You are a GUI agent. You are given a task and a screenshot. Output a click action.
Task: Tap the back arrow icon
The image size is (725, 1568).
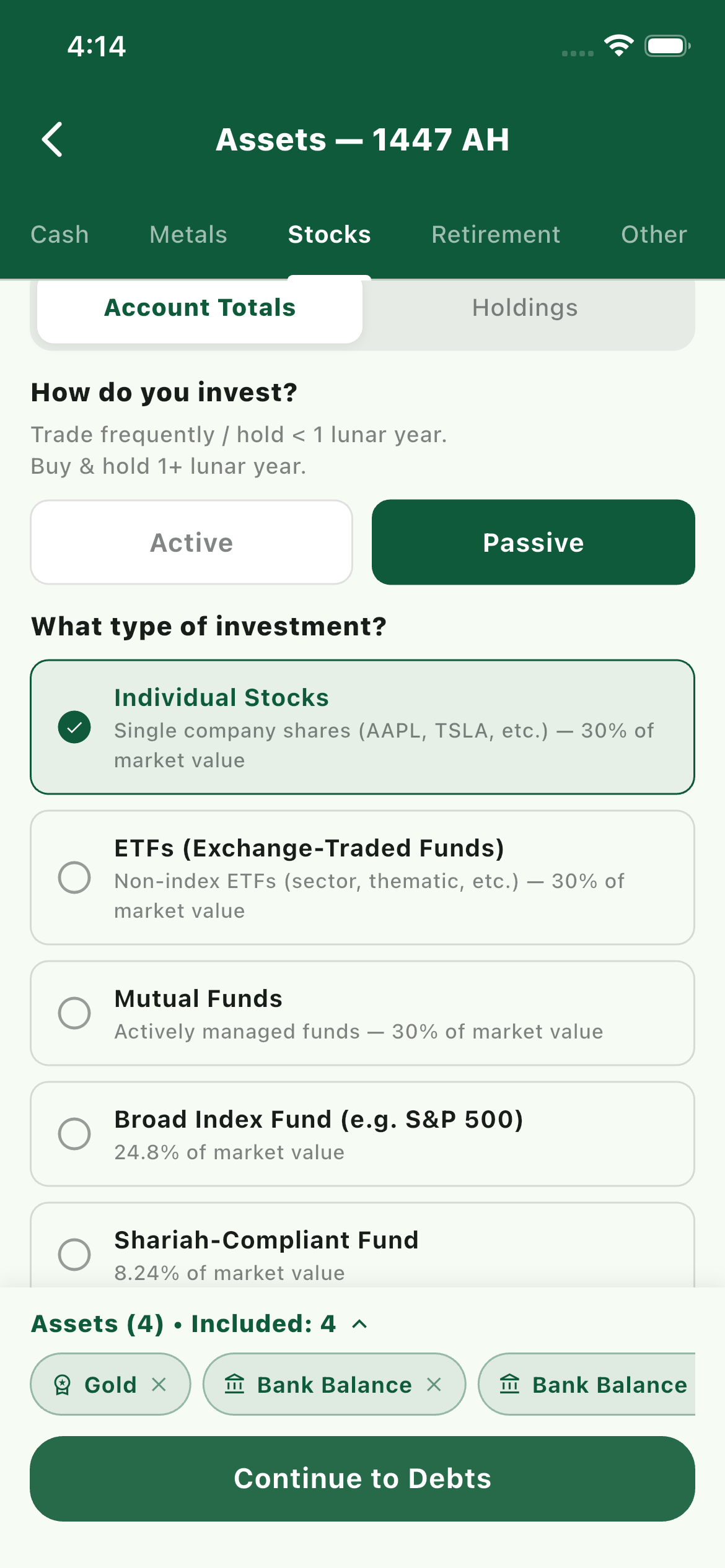(53, 139)
